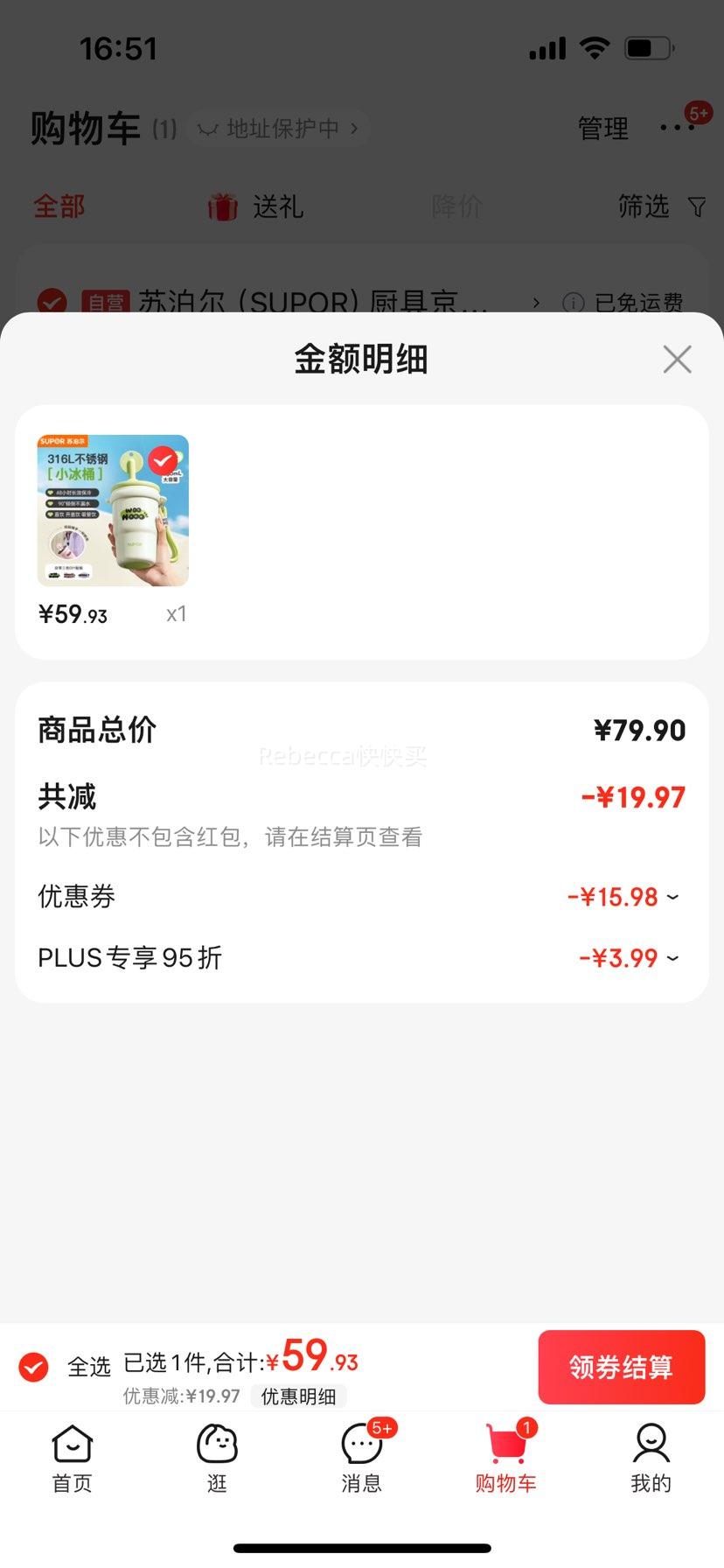The height and width of the screenshot is (1568, 724).
Task: Tap the 领券结算 checkout button
Action: tap(621, 1367)
